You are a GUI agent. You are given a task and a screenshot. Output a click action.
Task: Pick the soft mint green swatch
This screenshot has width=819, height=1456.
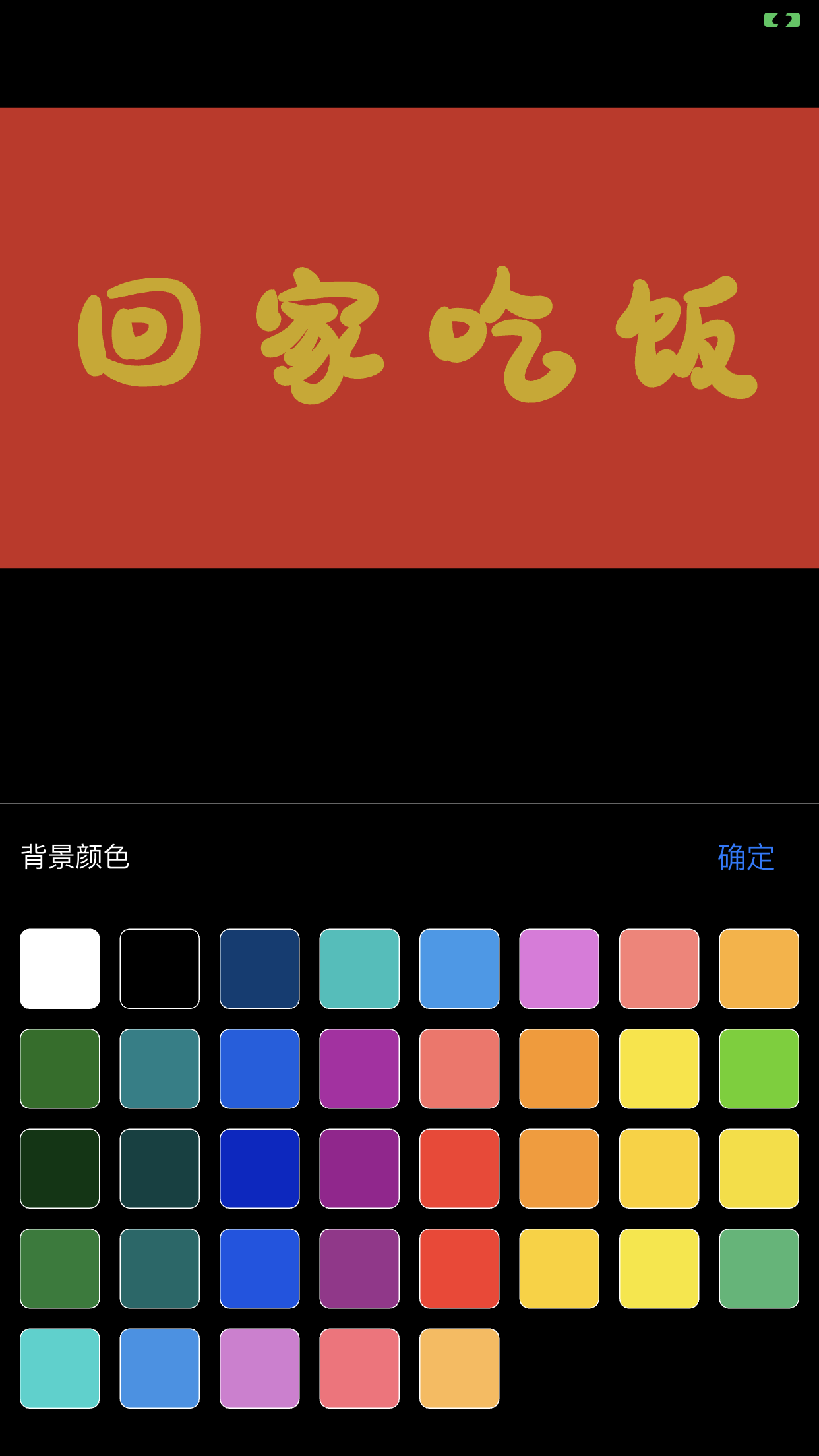759,1268
